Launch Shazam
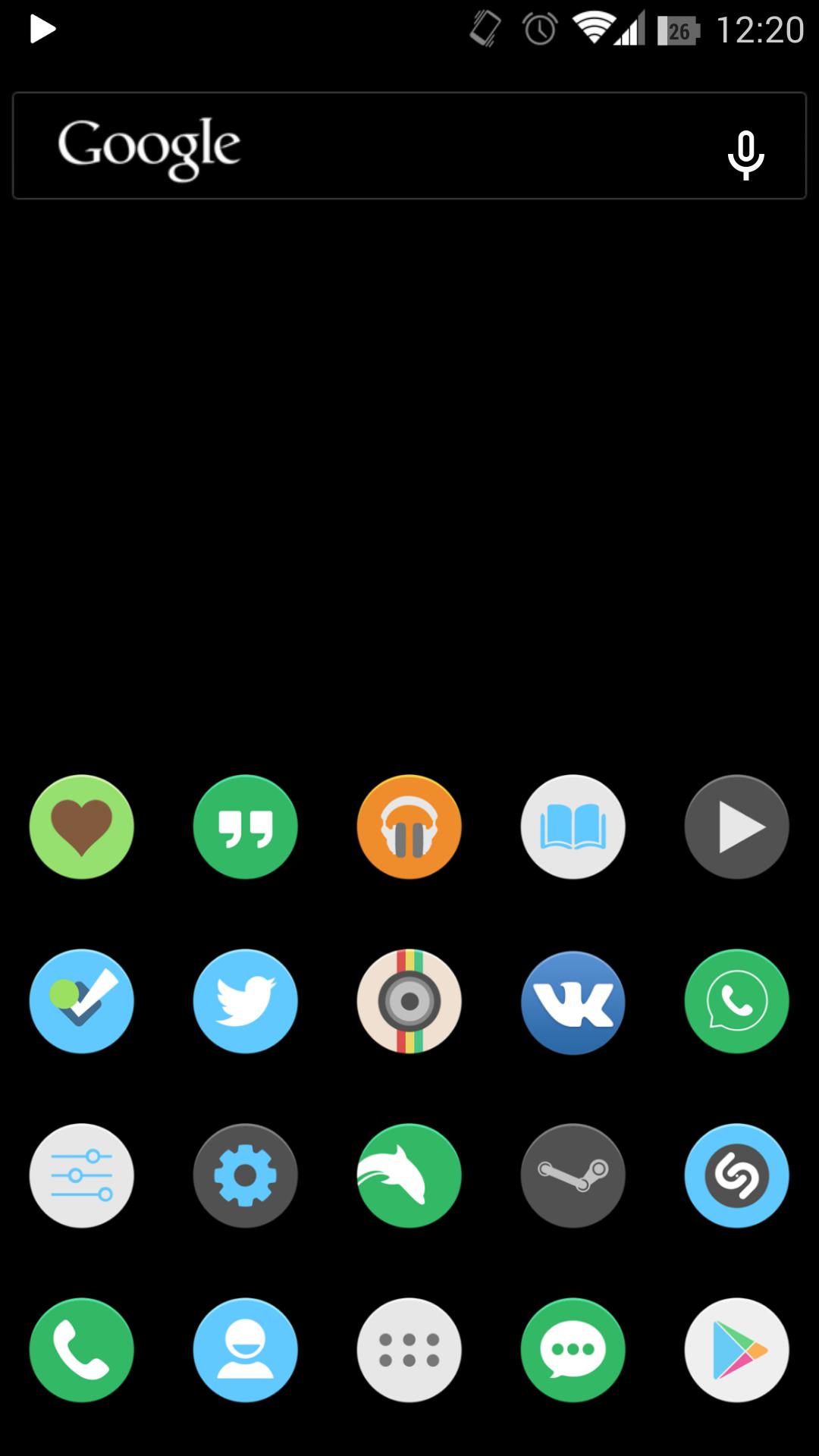This screenshot has height=1456, width=819. pos(736,1175)
